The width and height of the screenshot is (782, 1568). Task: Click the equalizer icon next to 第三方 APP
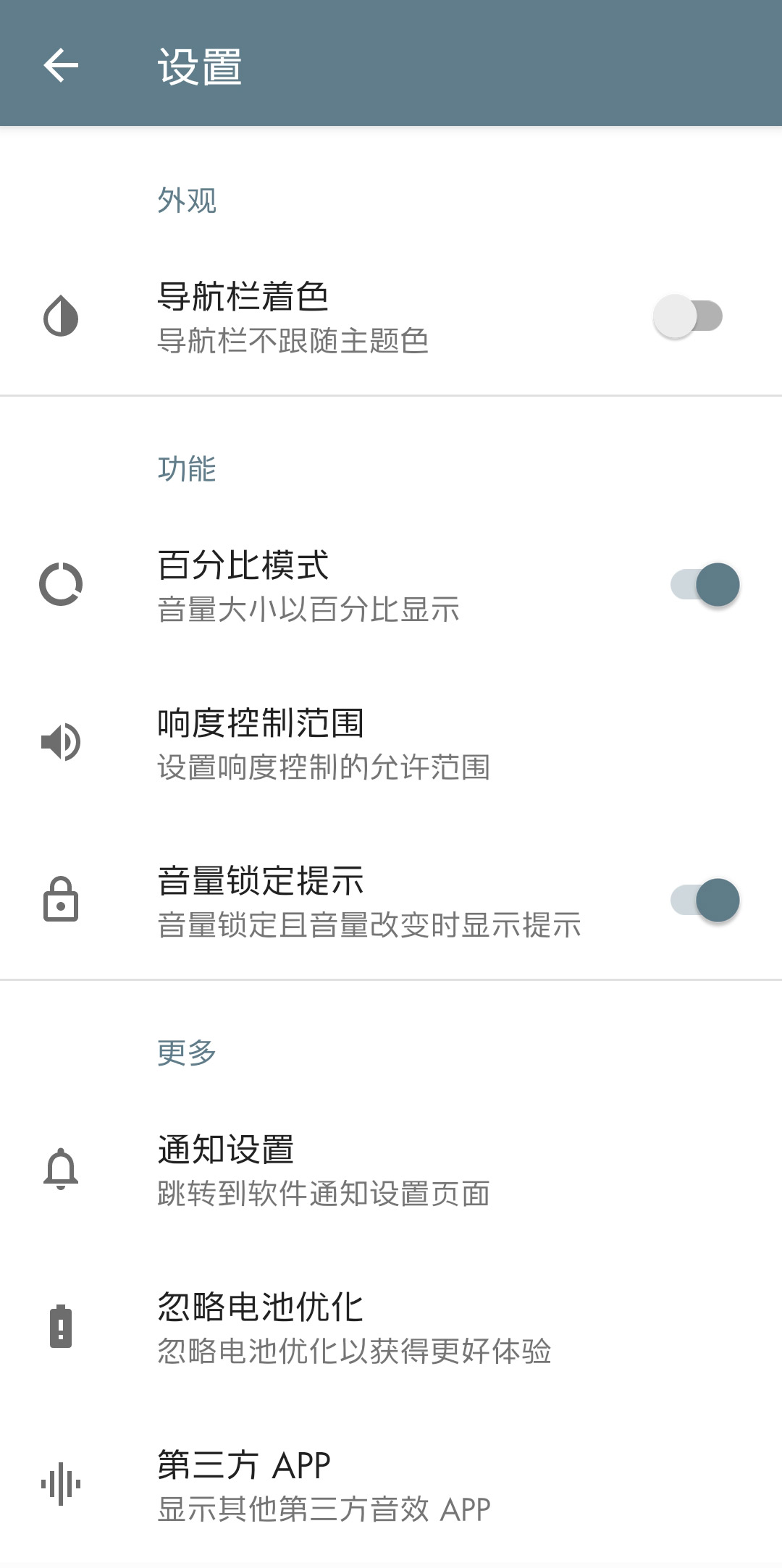62,1483
